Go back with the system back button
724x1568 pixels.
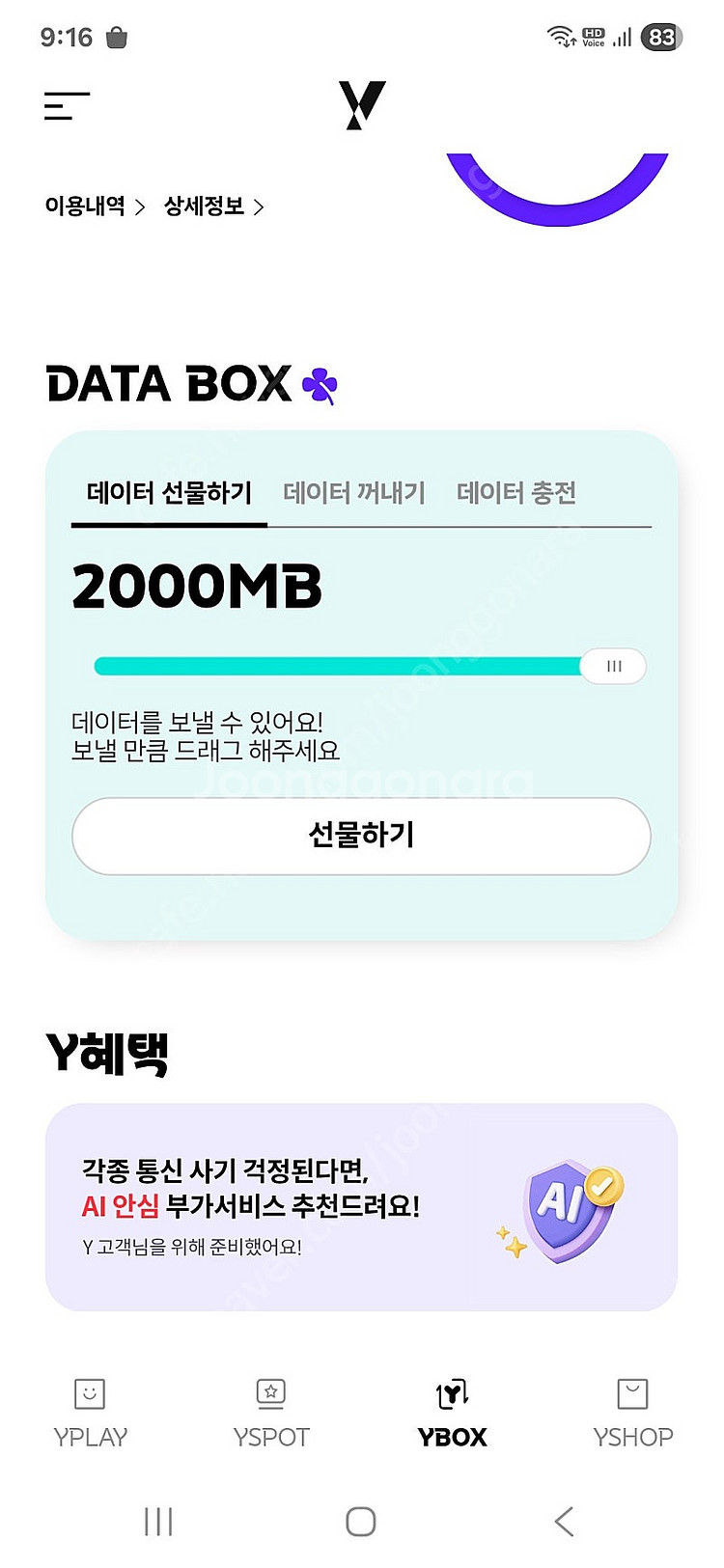coord(565,1522)
